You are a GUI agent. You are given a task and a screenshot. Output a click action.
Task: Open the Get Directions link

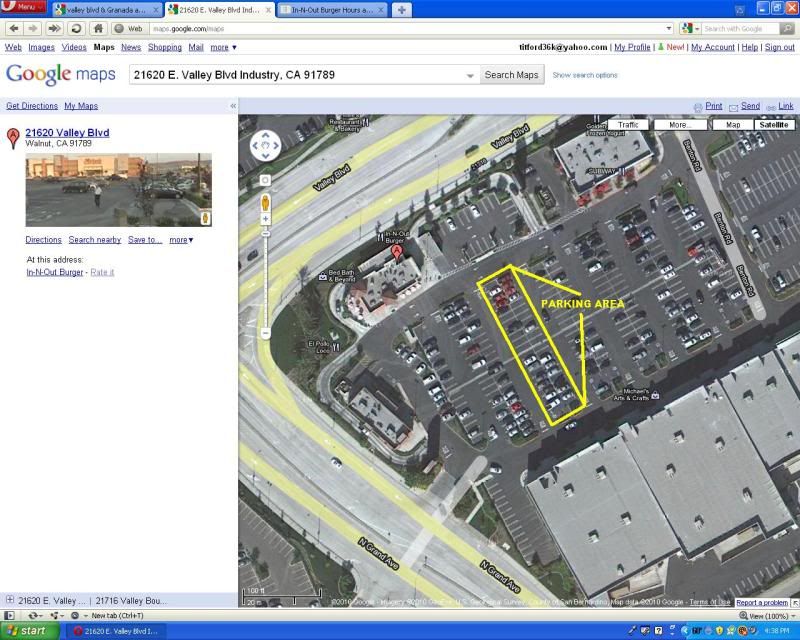[x=32, y=106]
